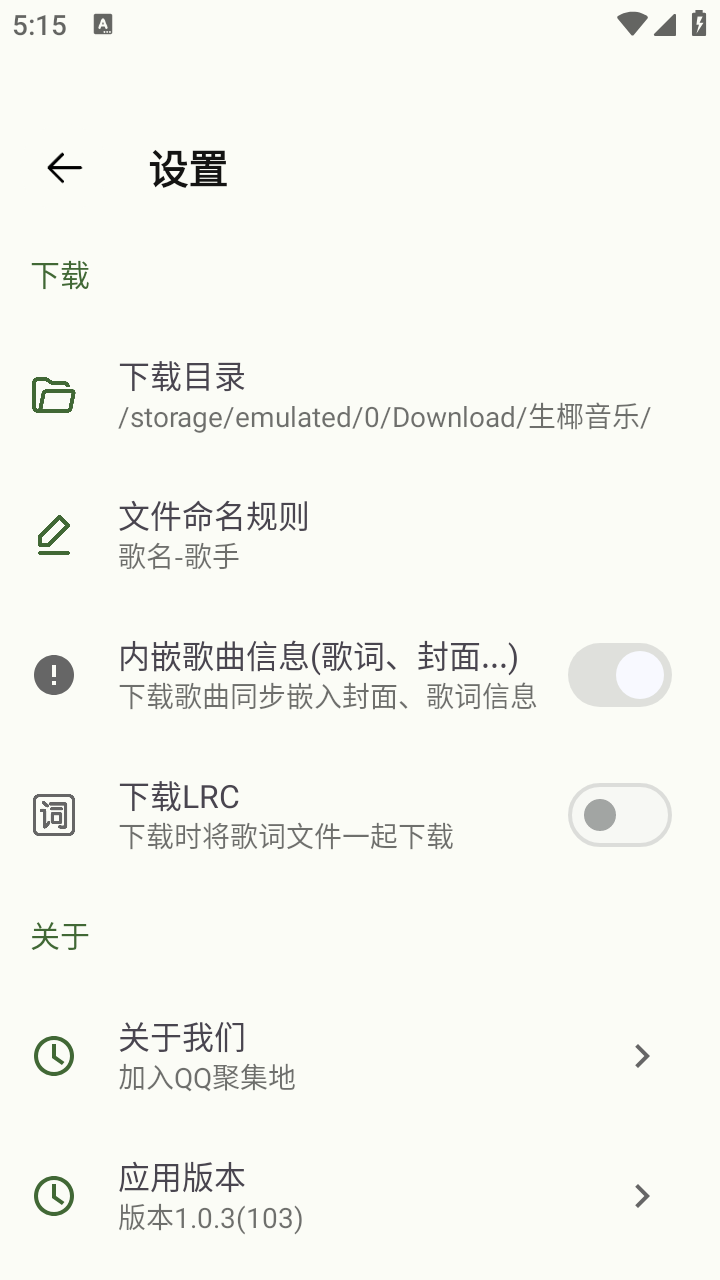Click the clock icon beside 关于我们

click(54, 1056)
